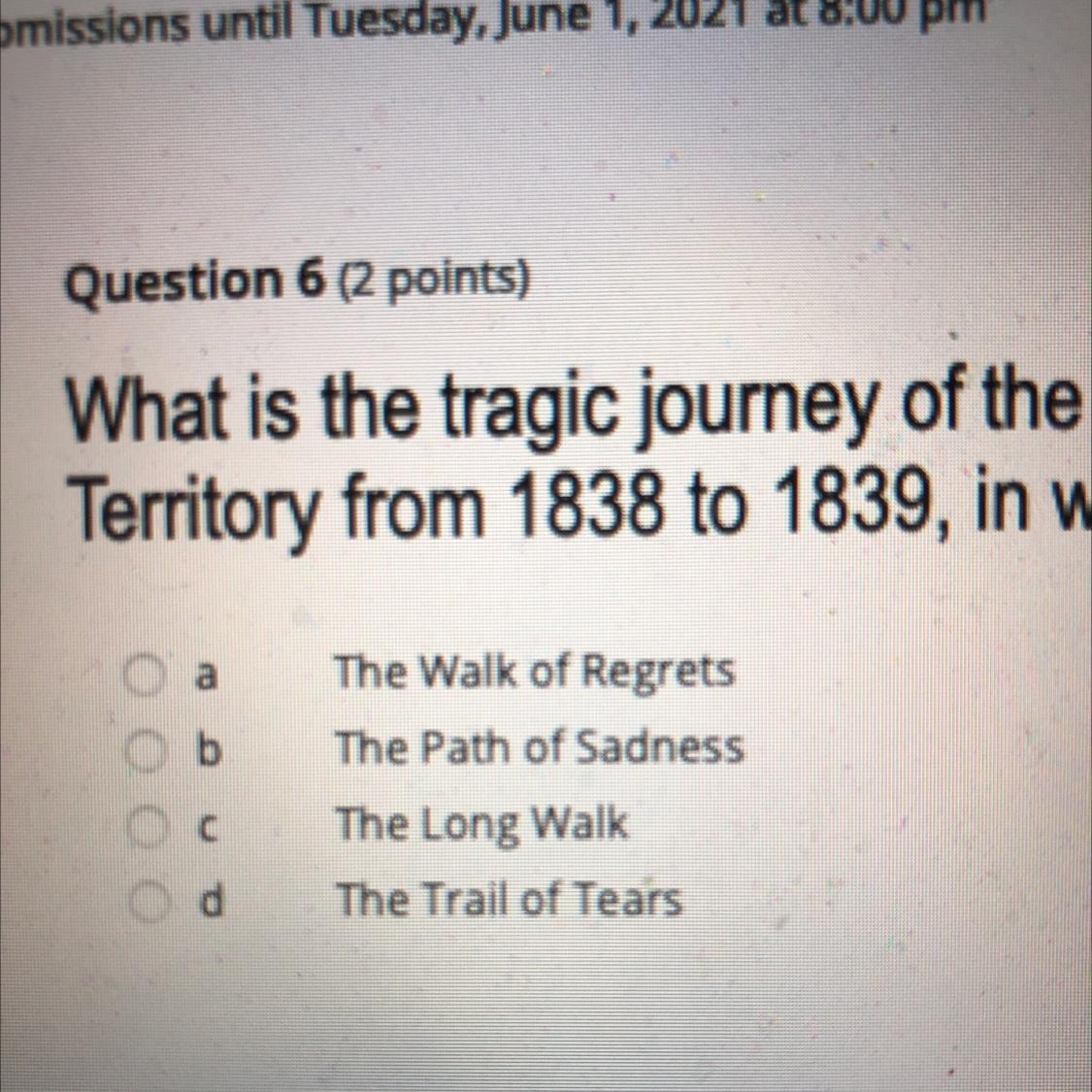Mark option d, The Trail of Tears

(x=150, y=903)
